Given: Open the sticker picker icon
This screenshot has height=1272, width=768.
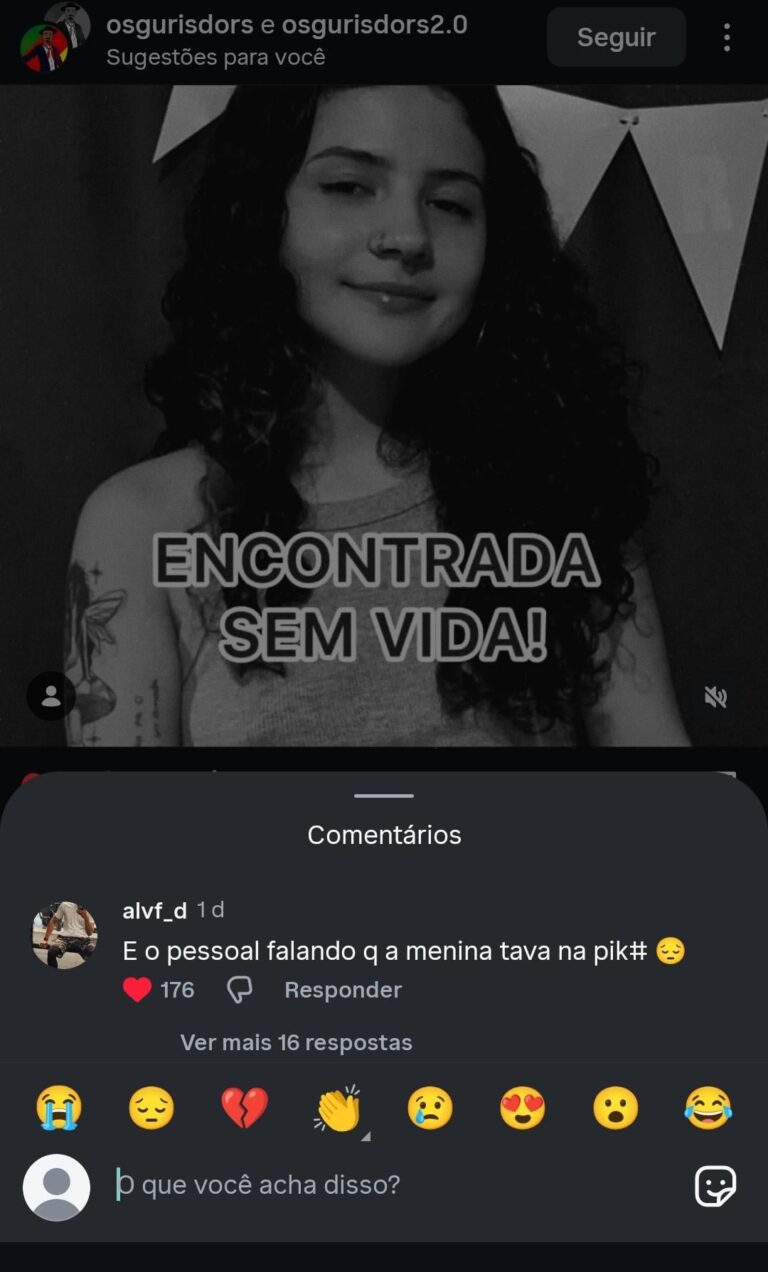Looking at the screenshot, I should [x=715, y=1186].
